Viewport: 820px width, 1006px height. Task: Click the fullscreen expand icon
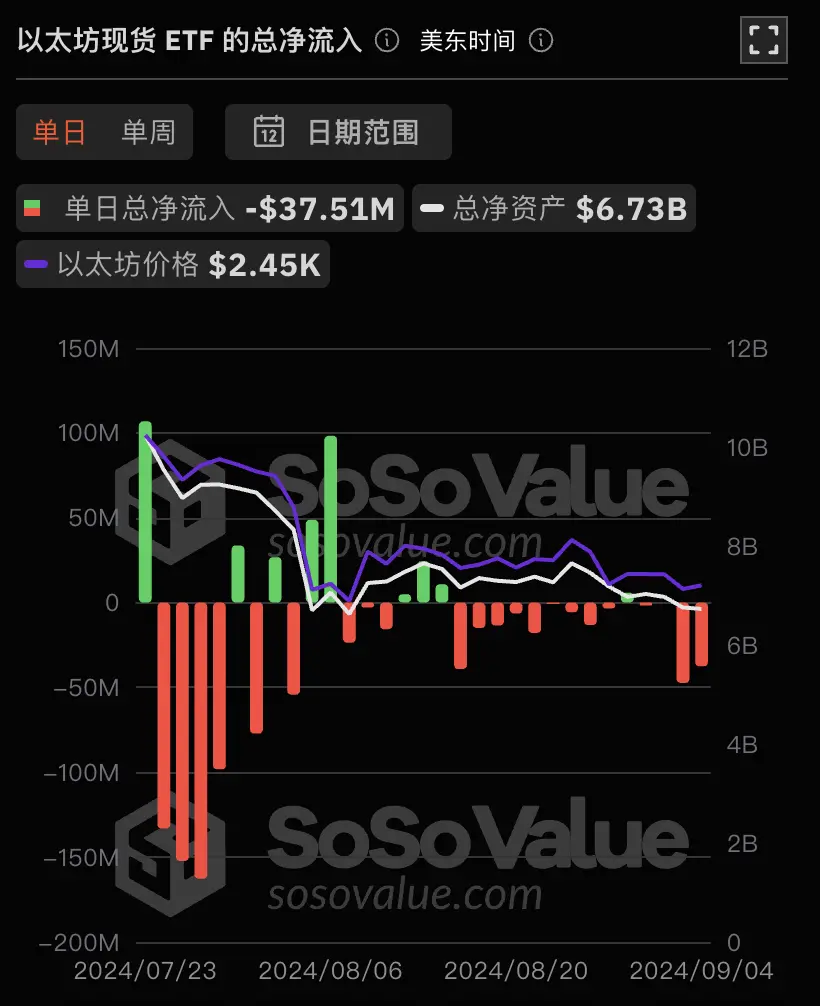coord(762,40)
